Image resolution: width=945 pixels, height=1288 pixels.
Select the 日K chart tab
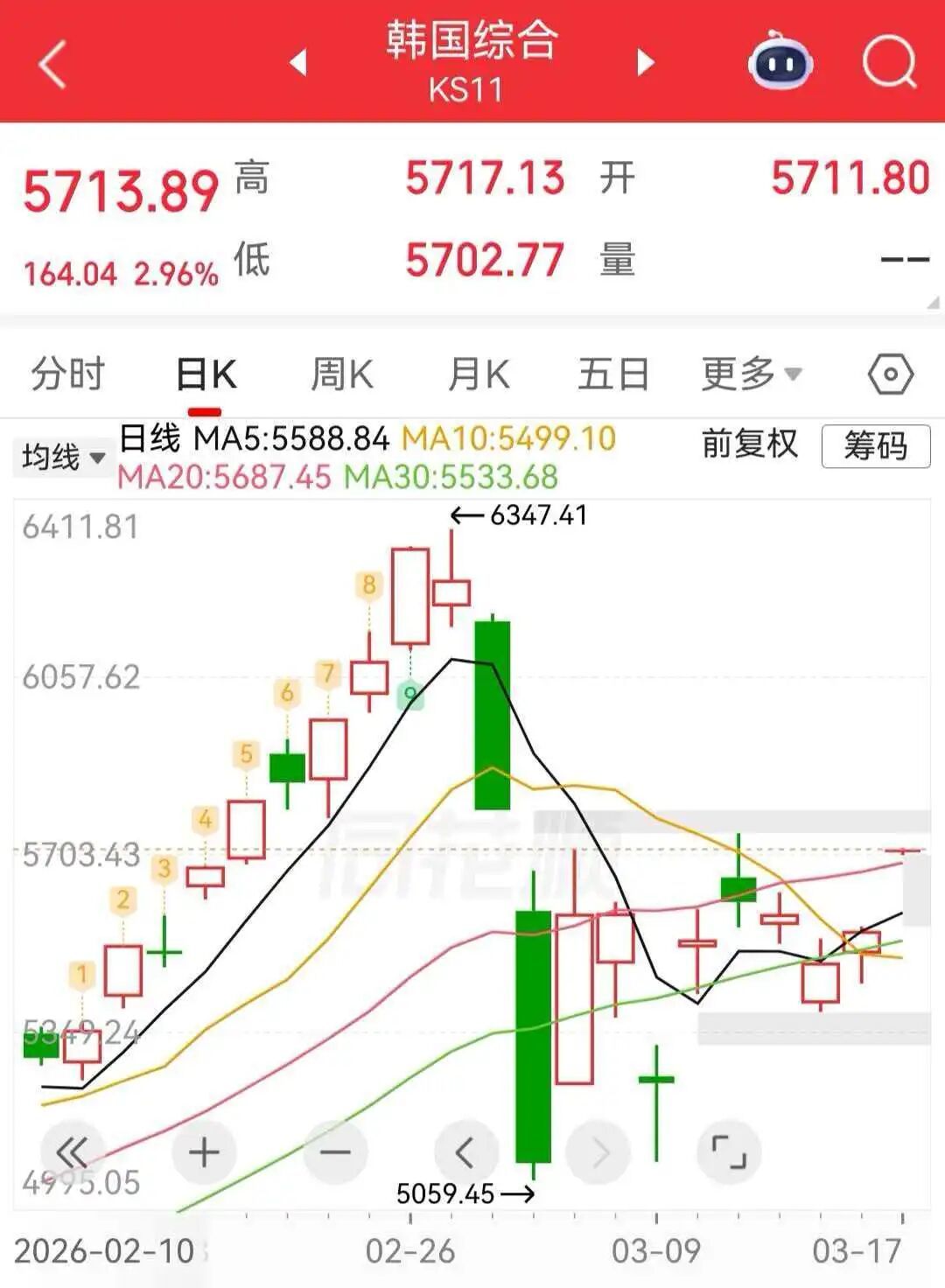[206, 374]
